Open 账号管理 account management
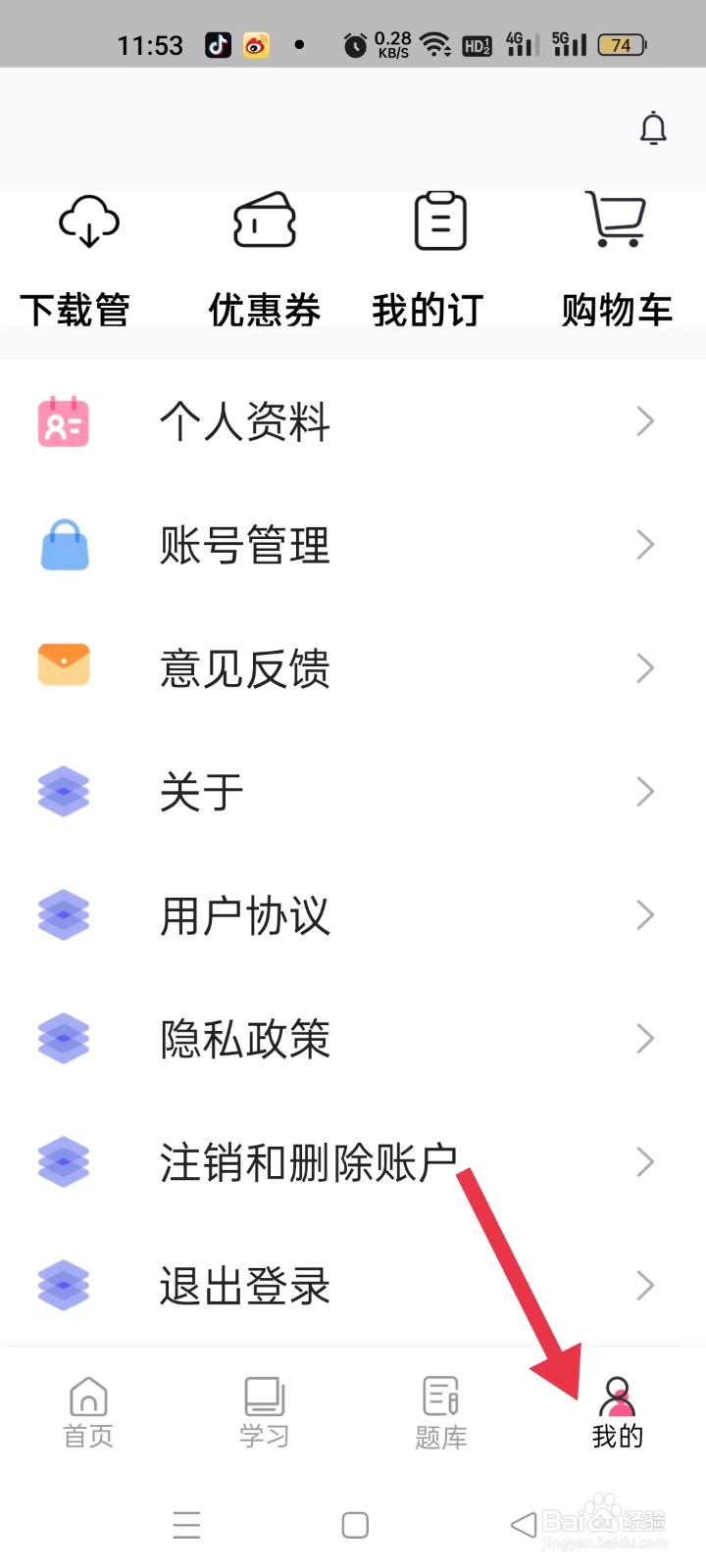This screenshot has width=706, height=1568. coord(353,545)
